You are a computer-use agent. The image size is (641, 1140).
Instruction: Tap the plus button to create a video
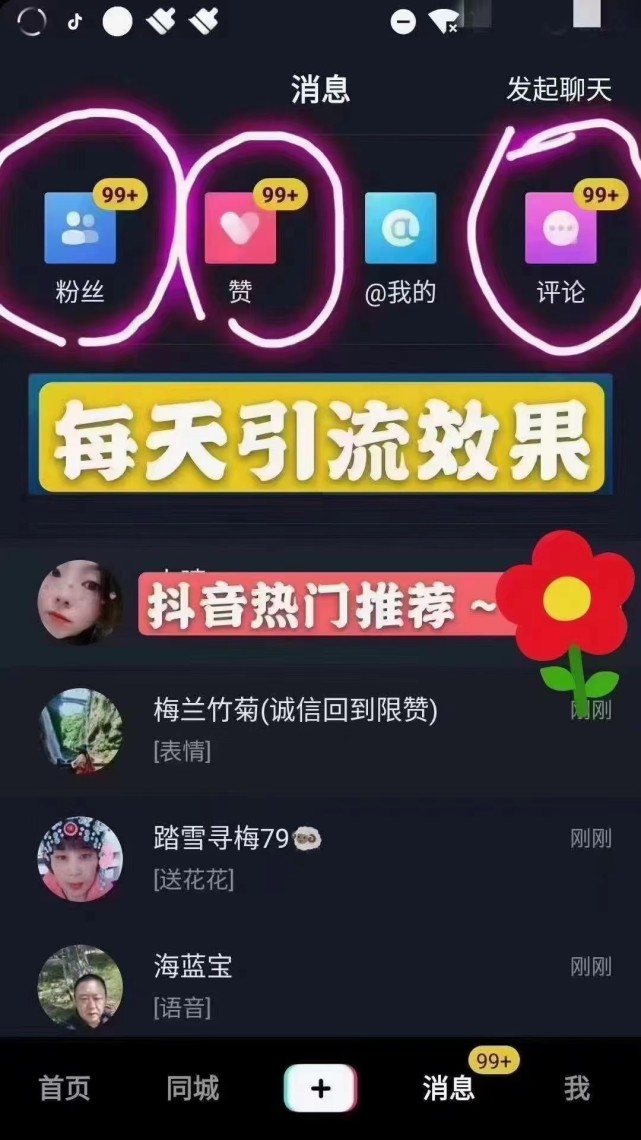320,1088
